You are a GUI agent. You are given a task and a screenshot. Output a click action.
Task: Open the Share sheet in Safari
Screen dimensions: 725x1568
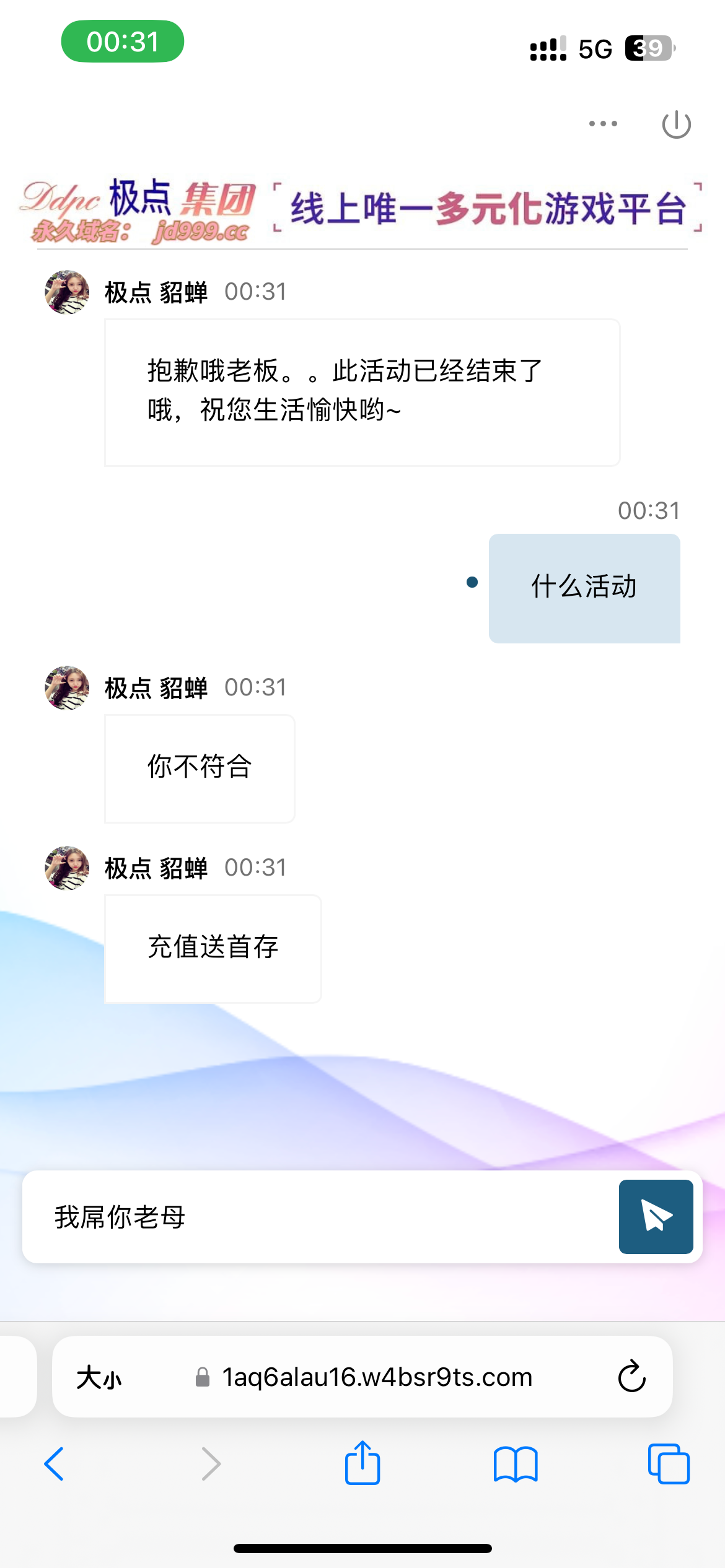(x=362, y=1465)
